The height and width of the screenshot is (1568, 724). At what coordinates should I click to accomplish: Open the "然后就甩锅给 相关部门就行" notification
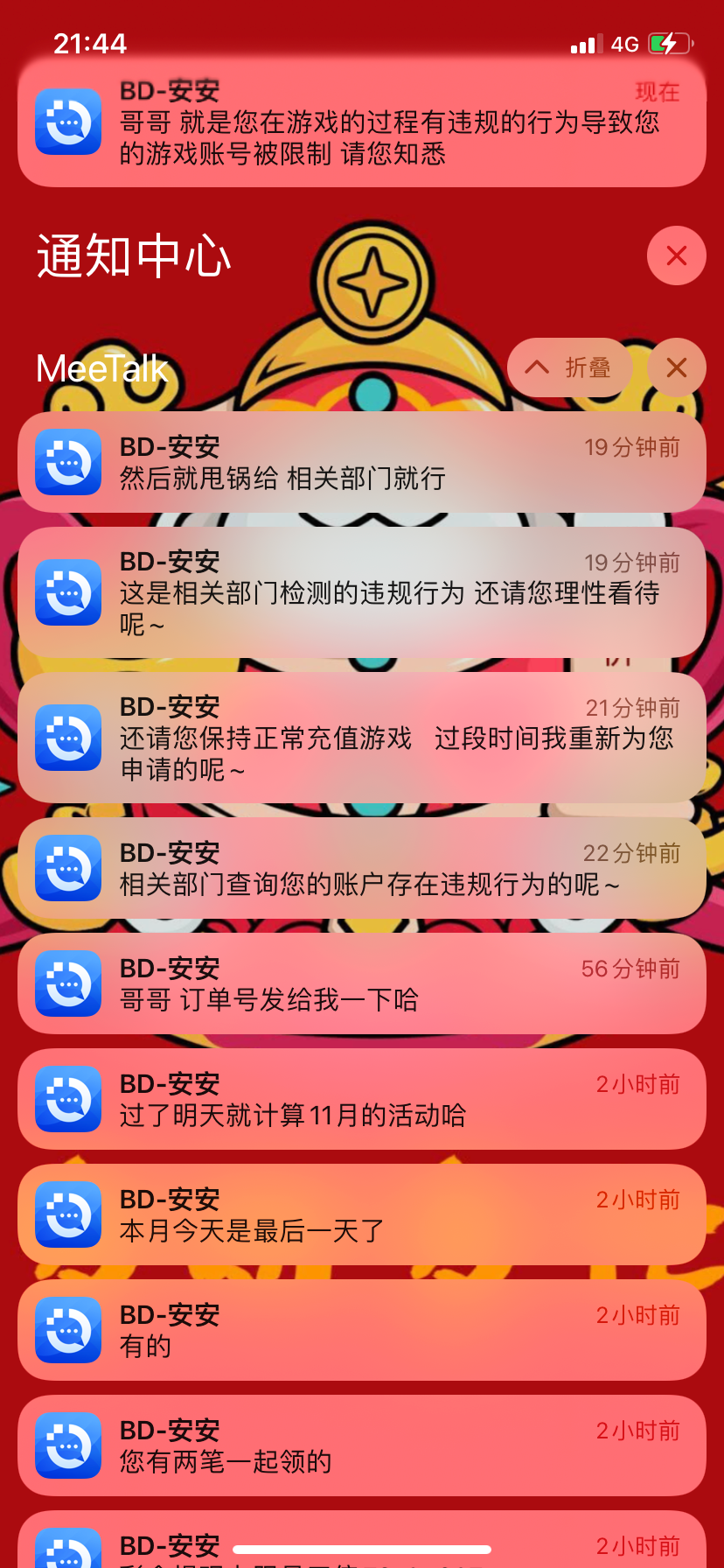tap(362, 462)
